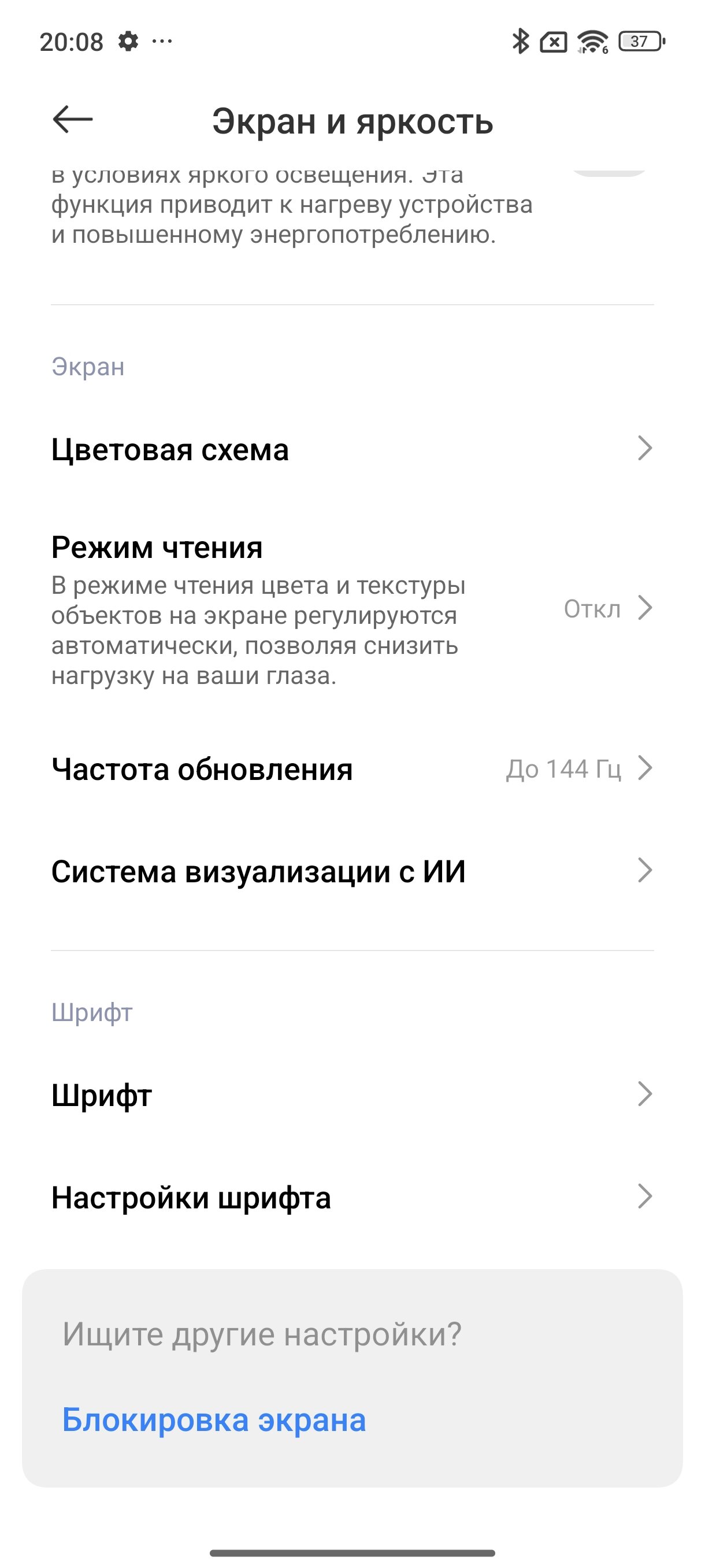This screenshot has width=705, height=1568.
Task: Open Настройки шрифта
Action: (x=352, y=1197)
